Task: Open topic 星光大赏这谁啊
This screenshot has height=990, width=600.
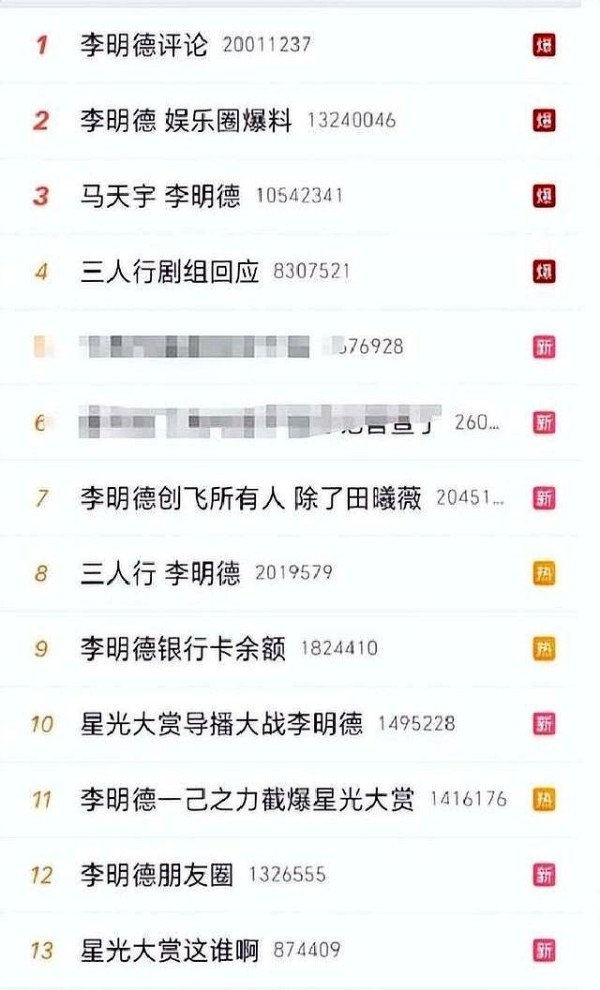Action: (169, 950)
